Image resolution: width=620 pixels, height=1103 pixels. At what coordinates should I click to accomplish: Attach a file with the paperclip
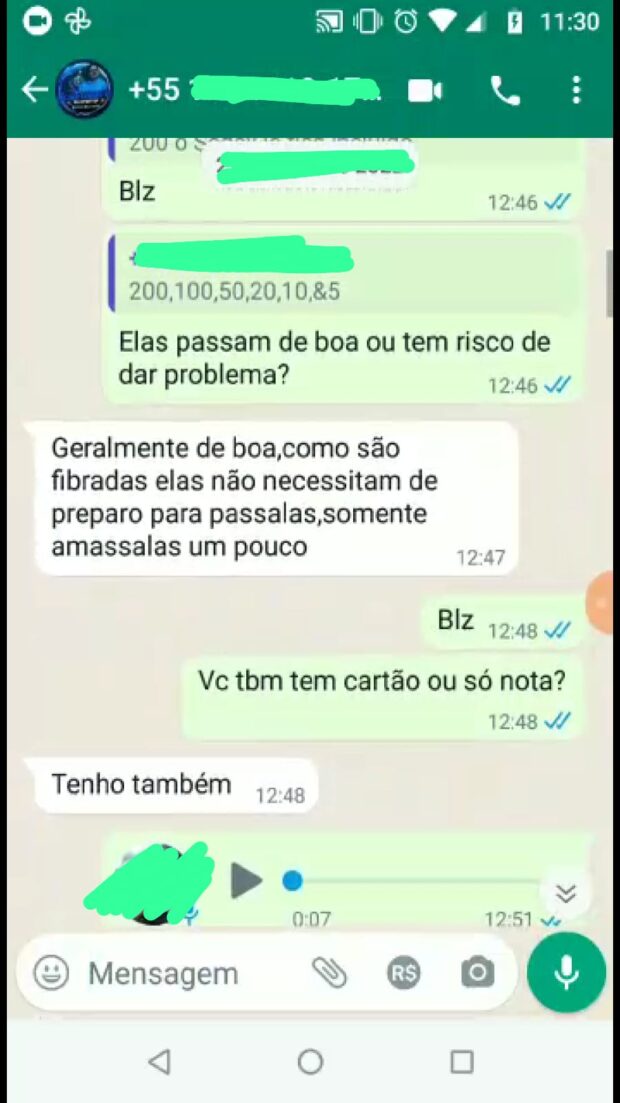click(x=329, y=972)
